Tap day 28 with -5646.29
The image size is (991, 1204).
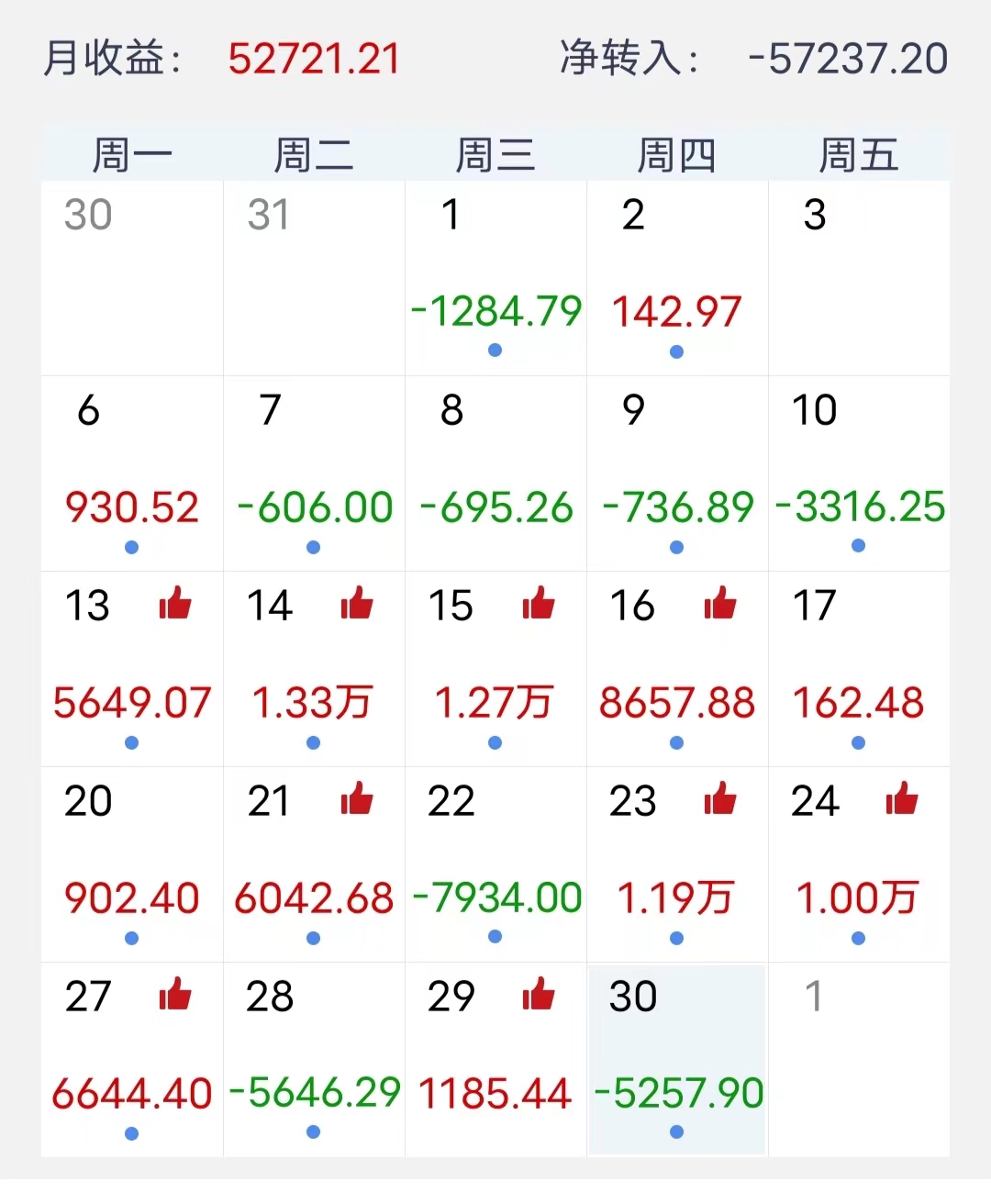pyautogui.click(x=314, y=1060)
